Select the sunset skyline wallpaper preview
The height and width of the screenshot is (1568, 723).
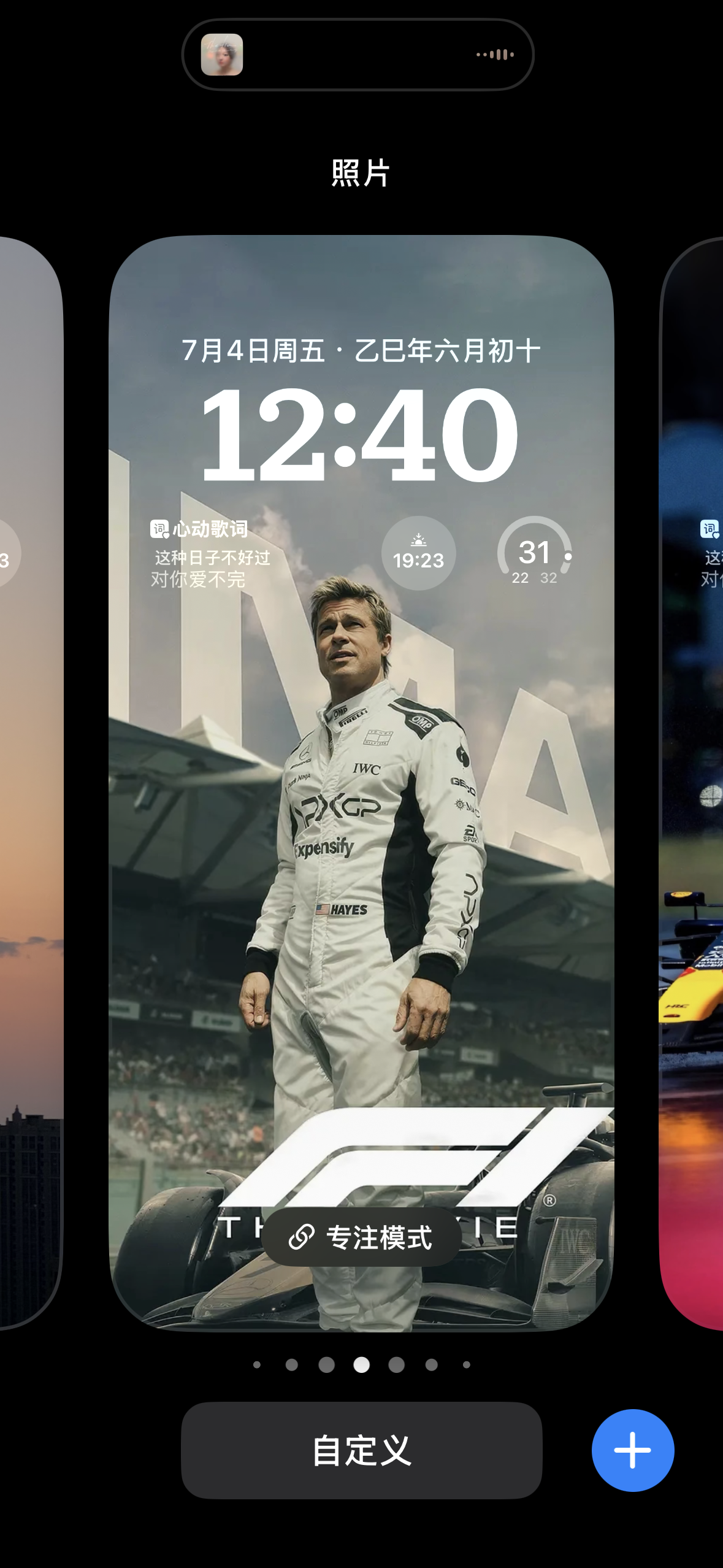coord(31,783)
